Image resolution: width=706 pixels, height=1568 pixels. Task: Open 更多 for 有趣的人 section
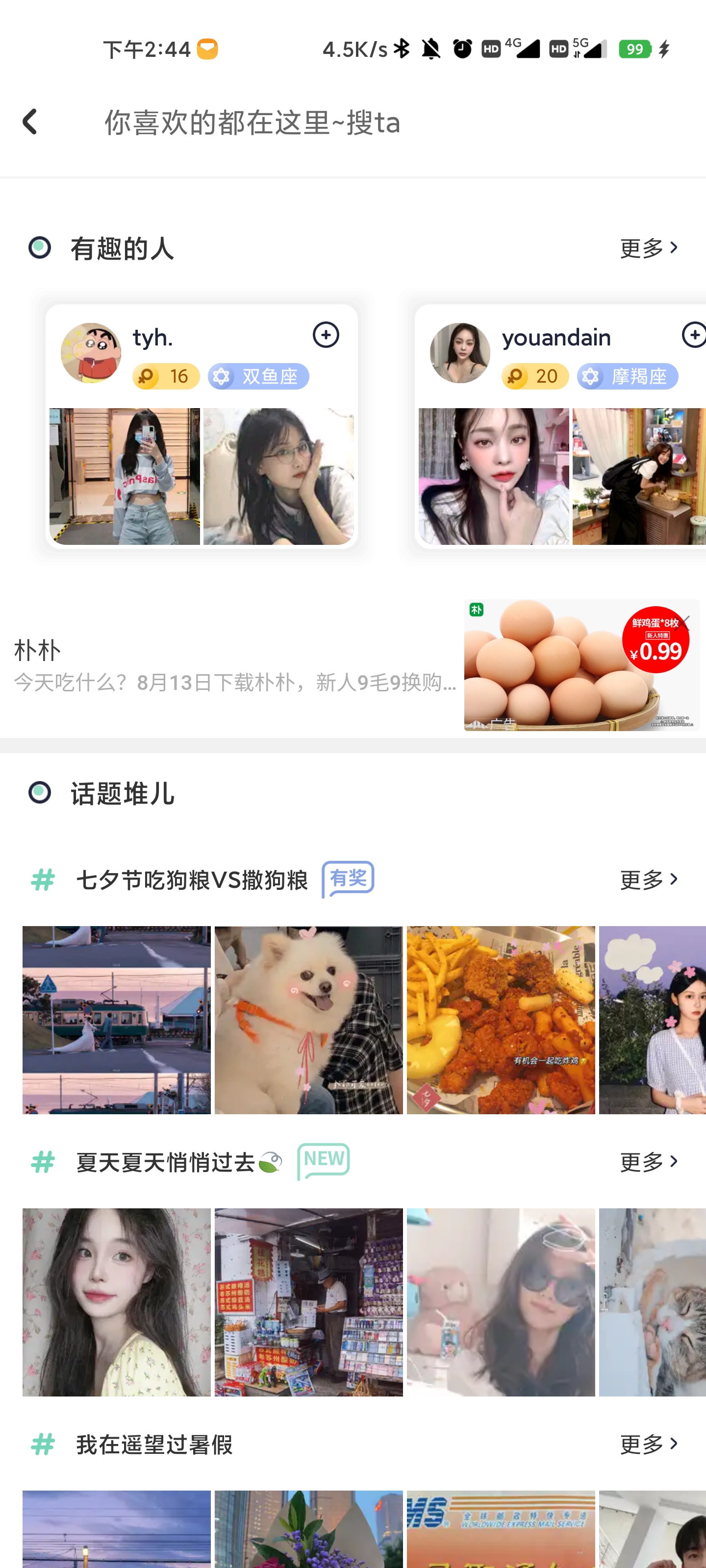pyautogui.click(x=648, y=248)
